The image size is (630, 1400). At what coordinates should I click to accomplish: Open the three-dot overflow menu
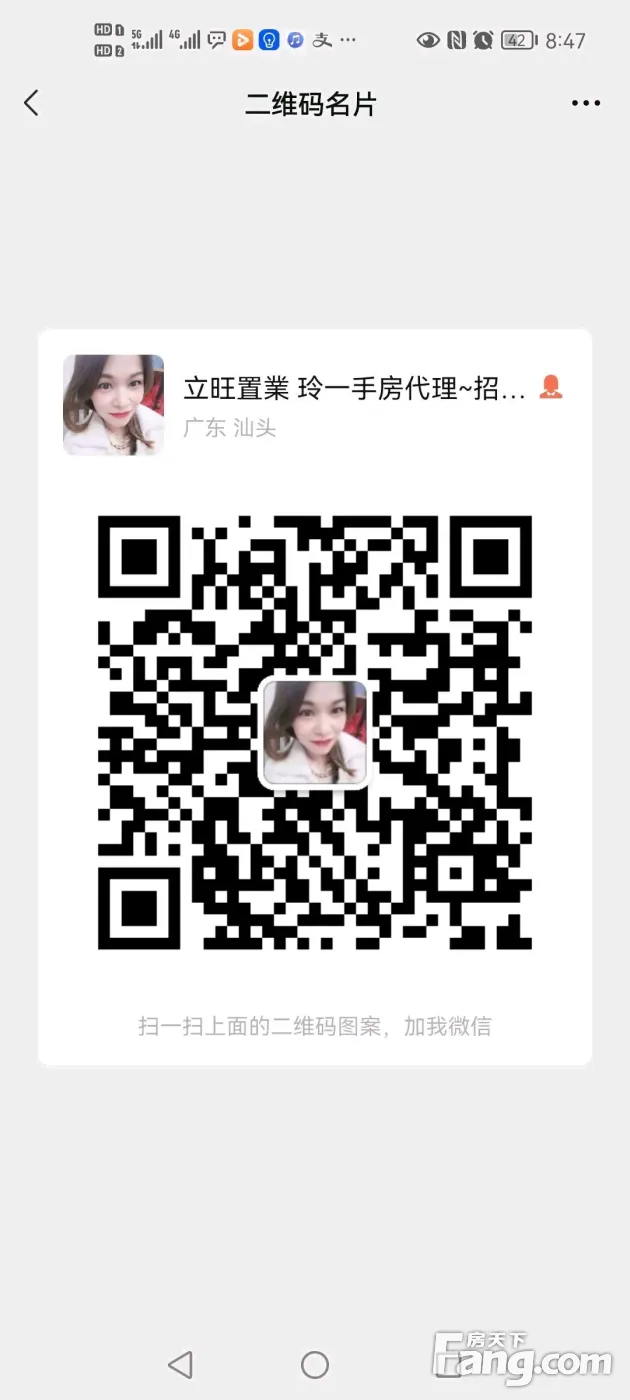(x=586, y=103)
